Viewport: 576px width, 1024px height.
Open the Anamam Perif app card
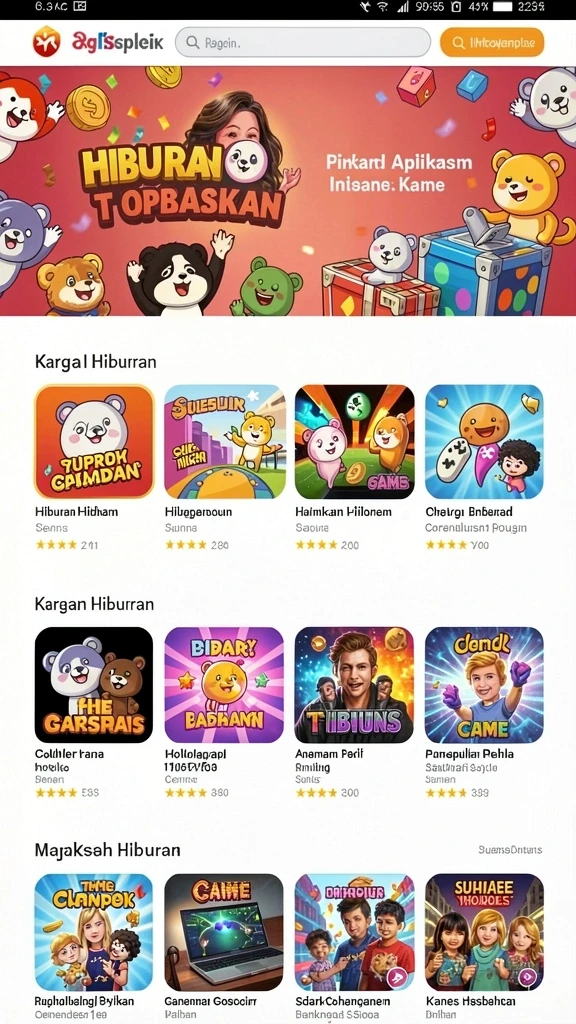[355, 712]
